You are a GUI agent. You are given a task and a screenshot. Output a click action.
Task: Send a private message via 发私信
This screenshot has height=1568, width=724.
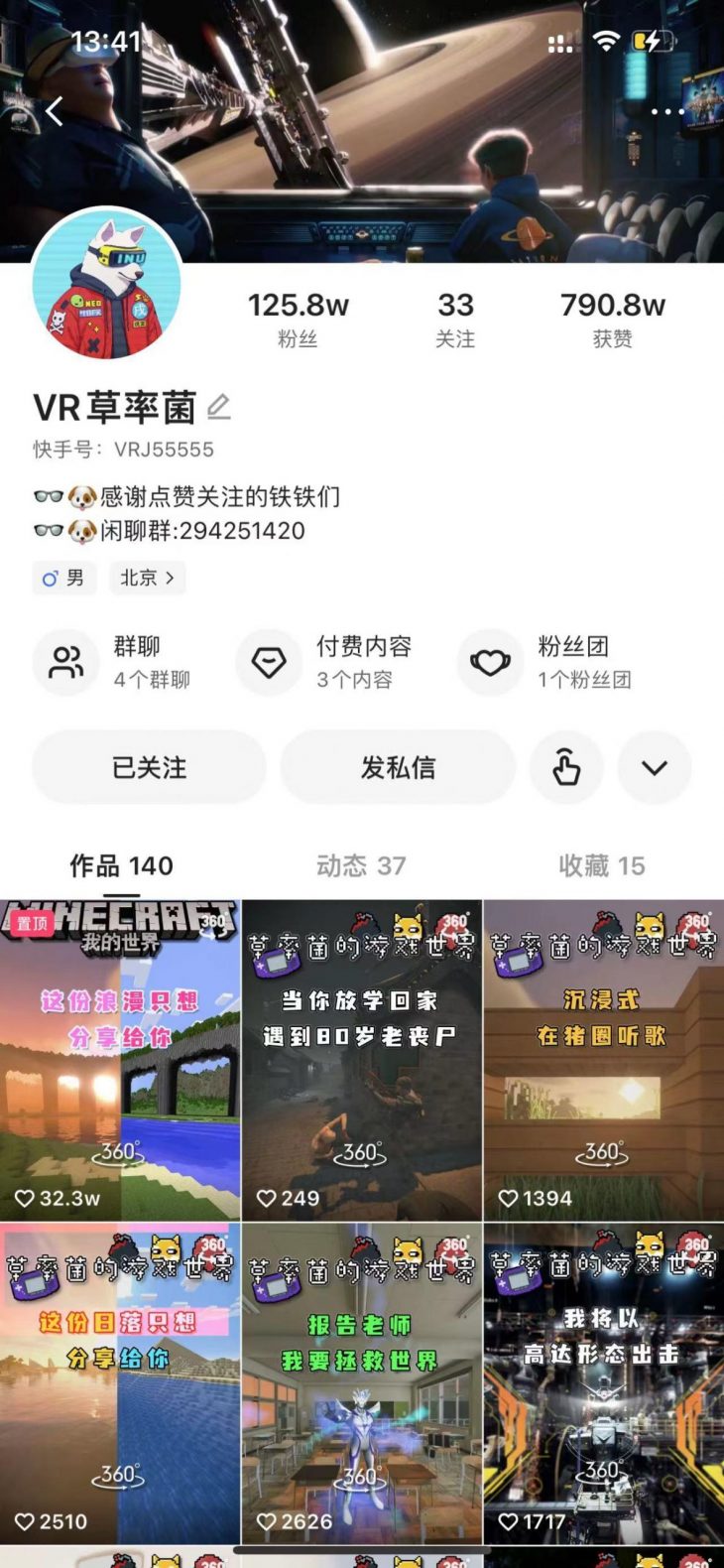(x=398, y=767)
